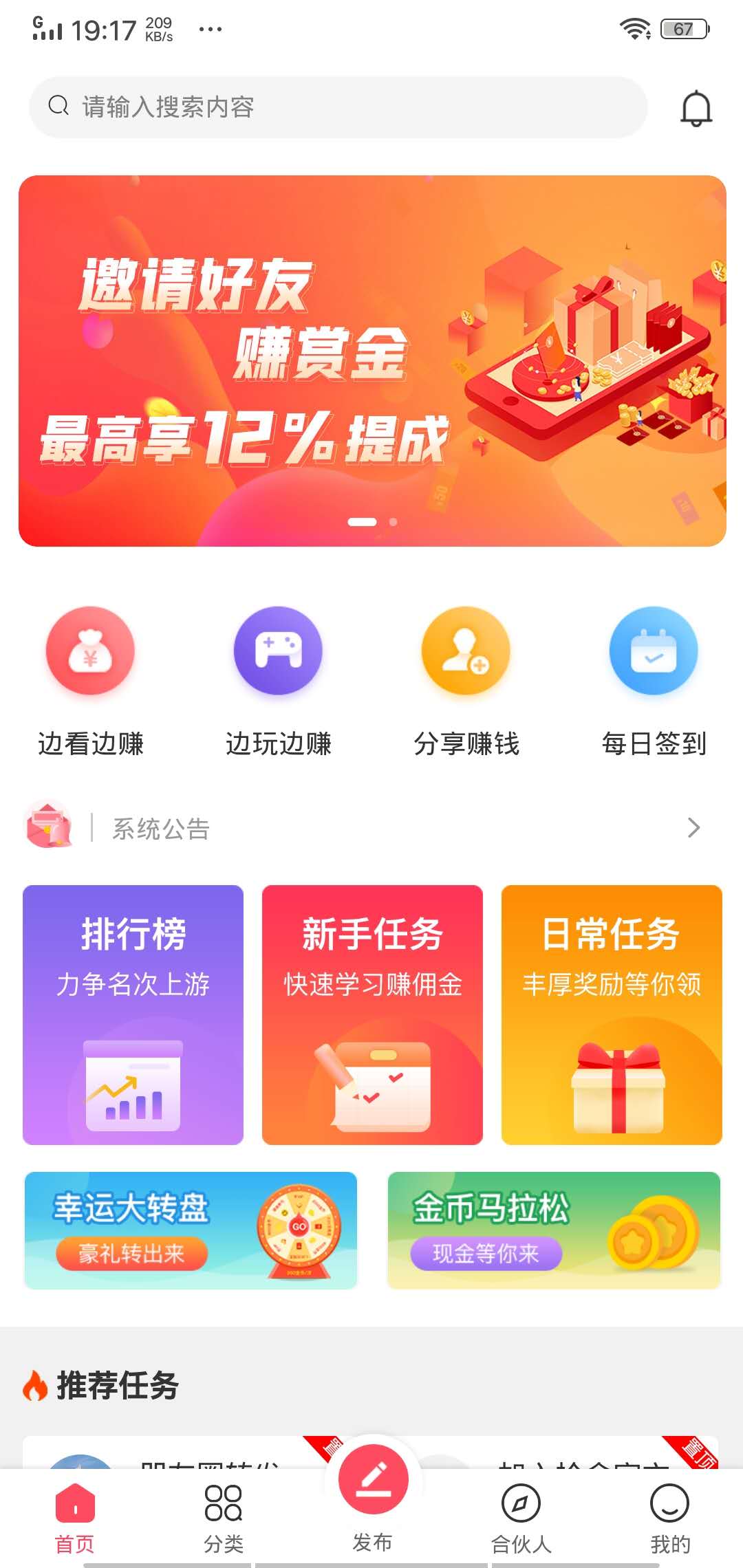
Task: Tap the search input field
Action: coord(337,107)
